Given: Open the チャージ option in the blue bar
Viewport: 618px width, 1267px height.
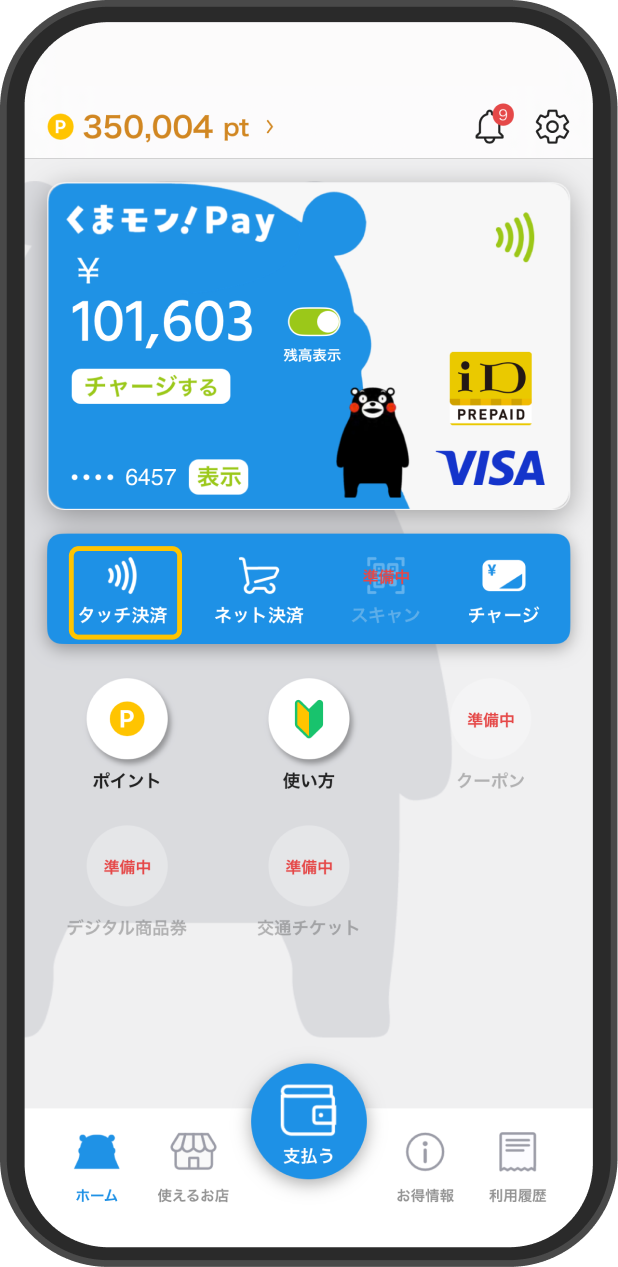Looking at the screenshot, I should click(503, 593).
